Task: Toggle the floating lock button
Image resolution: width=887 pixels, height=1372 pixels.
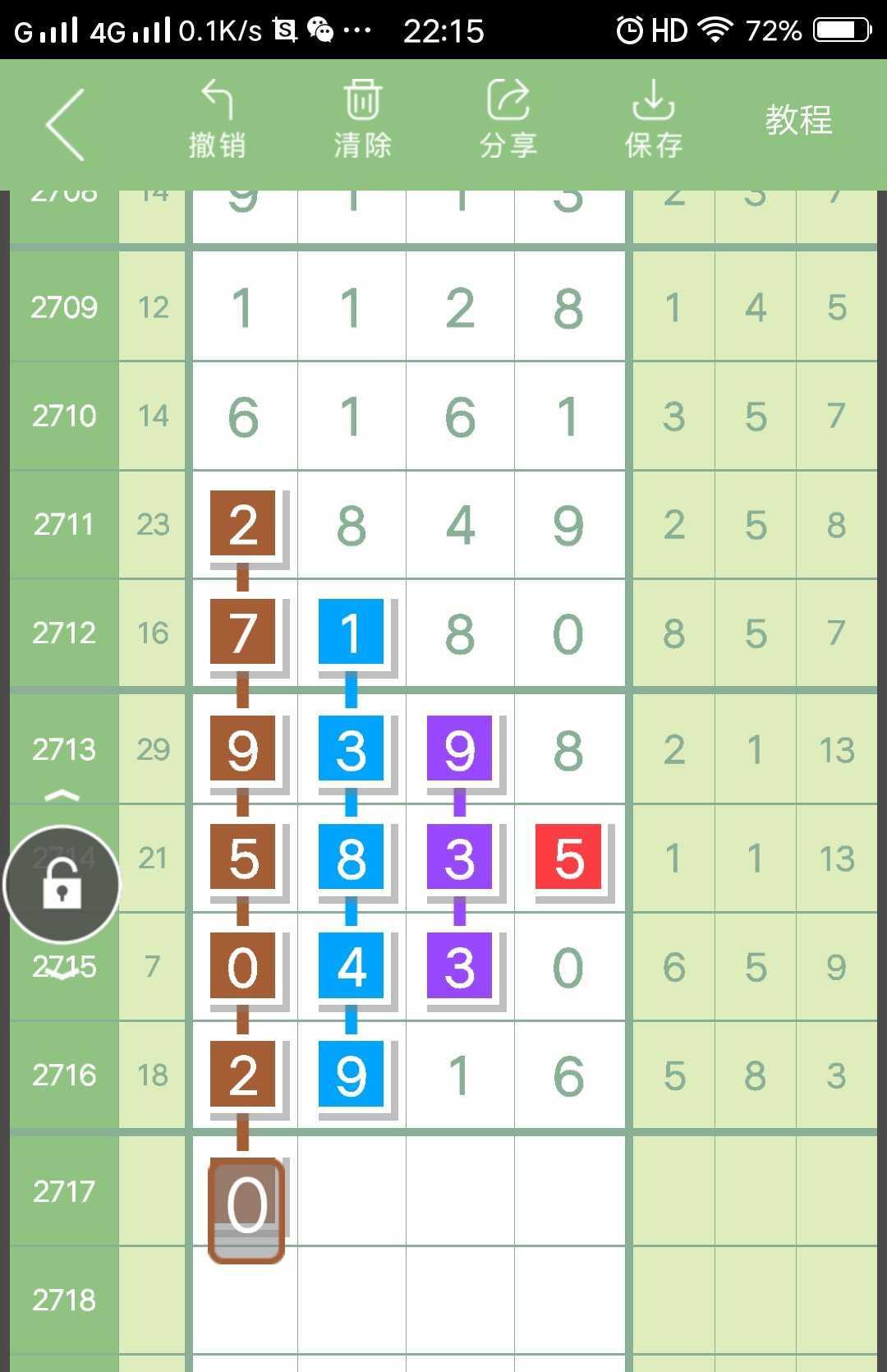Action: [62, 885]
